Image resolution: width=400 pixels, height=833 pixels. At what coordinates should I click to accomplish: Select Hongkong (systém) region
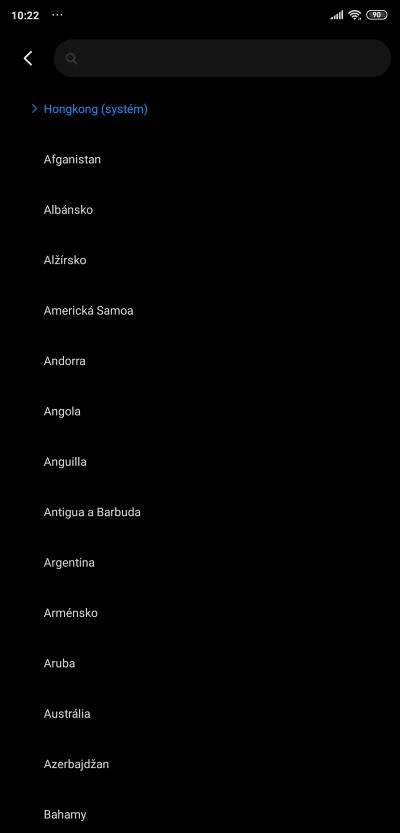tap(200, 109)
